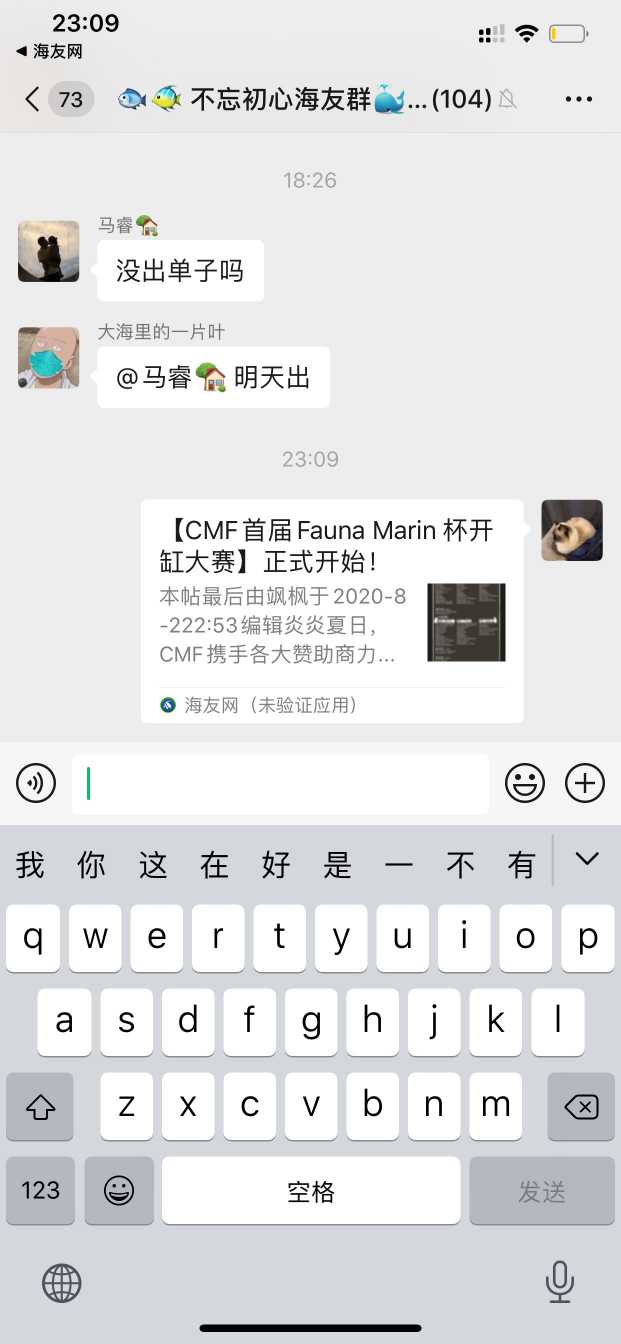Open the shared CMF Fauna Marin contest link card
The image size is (621, 1344).
tap(332, 609)
